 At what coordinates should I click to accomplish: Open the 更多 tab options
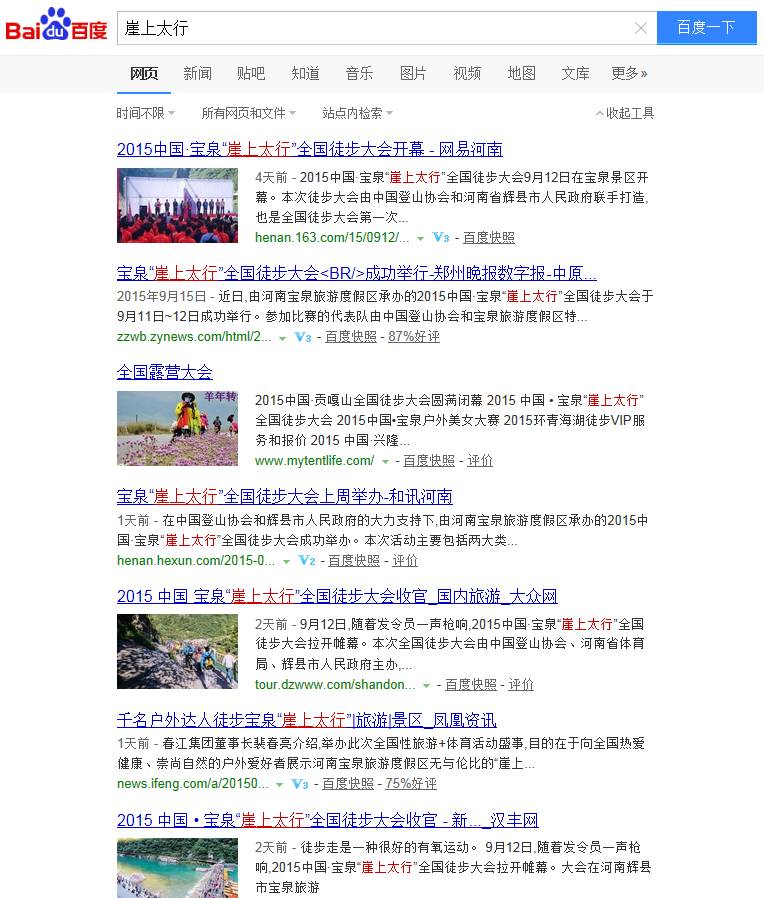point(629,73)
